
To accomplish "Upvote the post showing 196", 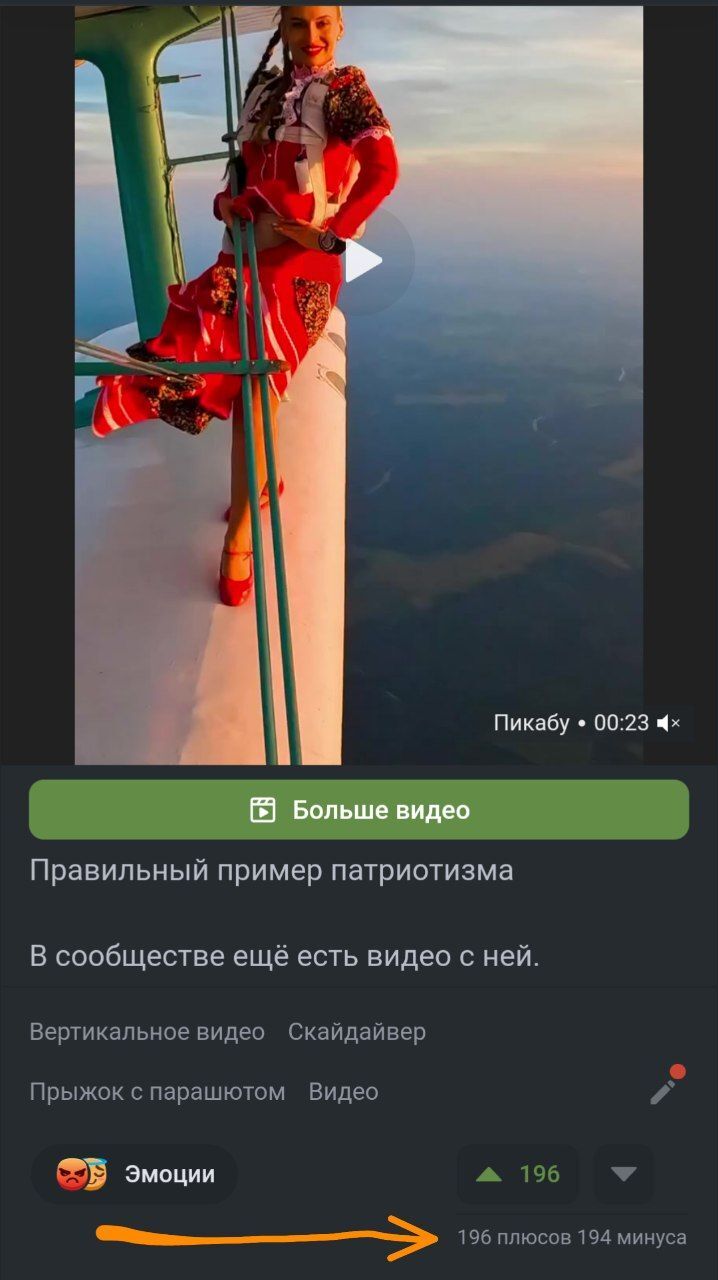I will [x=518, y=1174].
